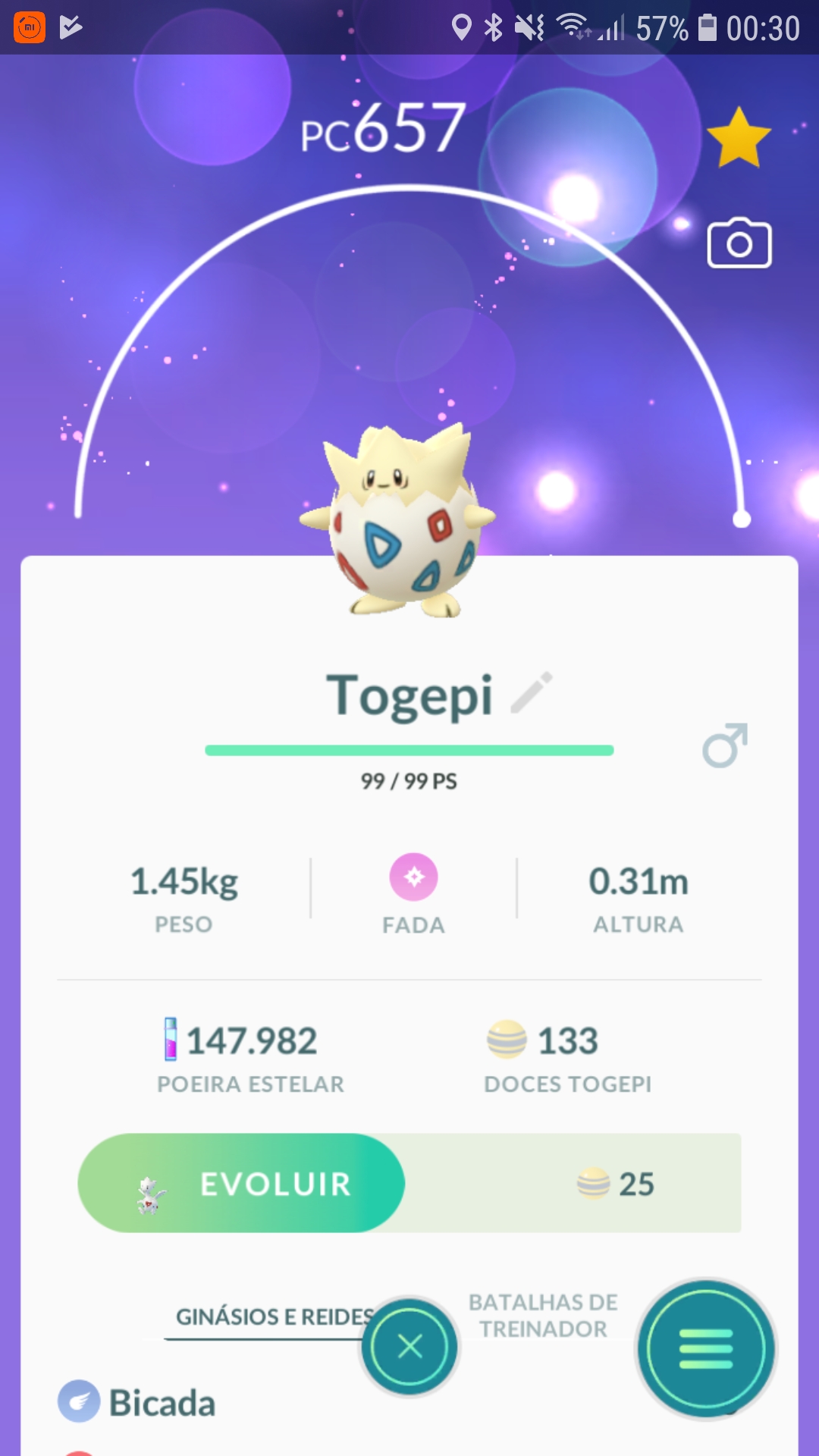This screenshot has height=1456, width=819.
Task: Open the camera to photograph Togepi
Action: point(739,243)
